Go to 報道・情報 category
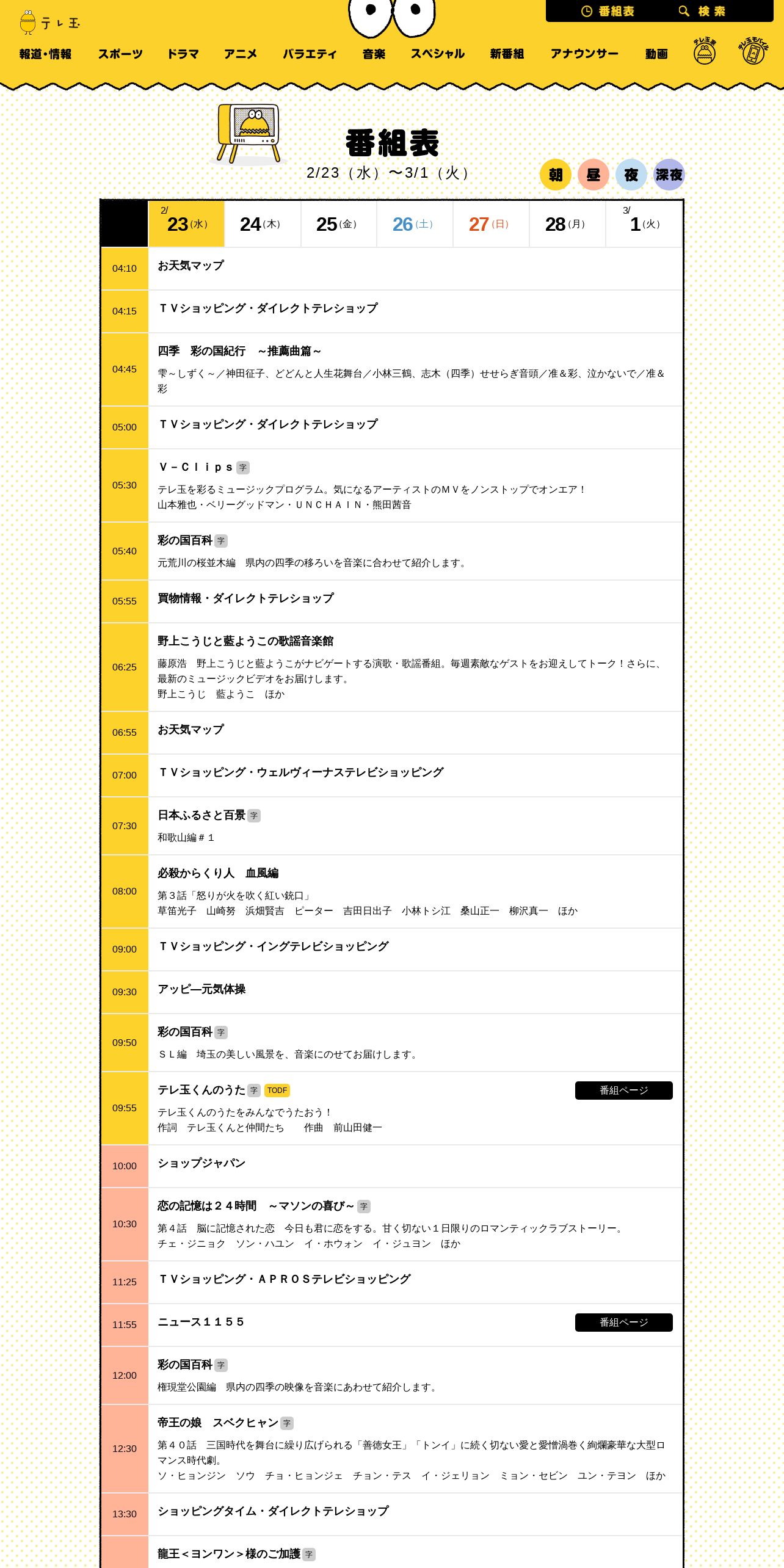The image size is (784, 1568). (45, 54)
